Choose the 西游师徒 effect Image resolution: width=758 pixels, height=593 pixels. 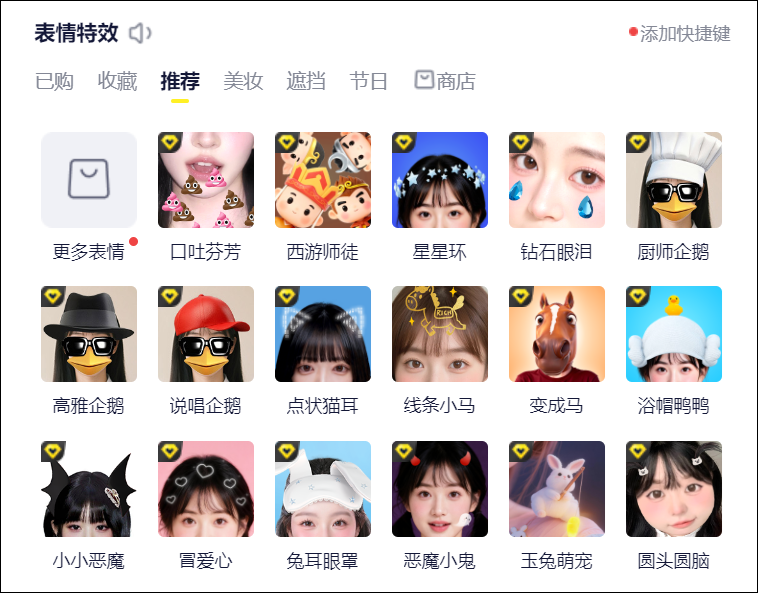pyautogui.click(x=323, y=180)
